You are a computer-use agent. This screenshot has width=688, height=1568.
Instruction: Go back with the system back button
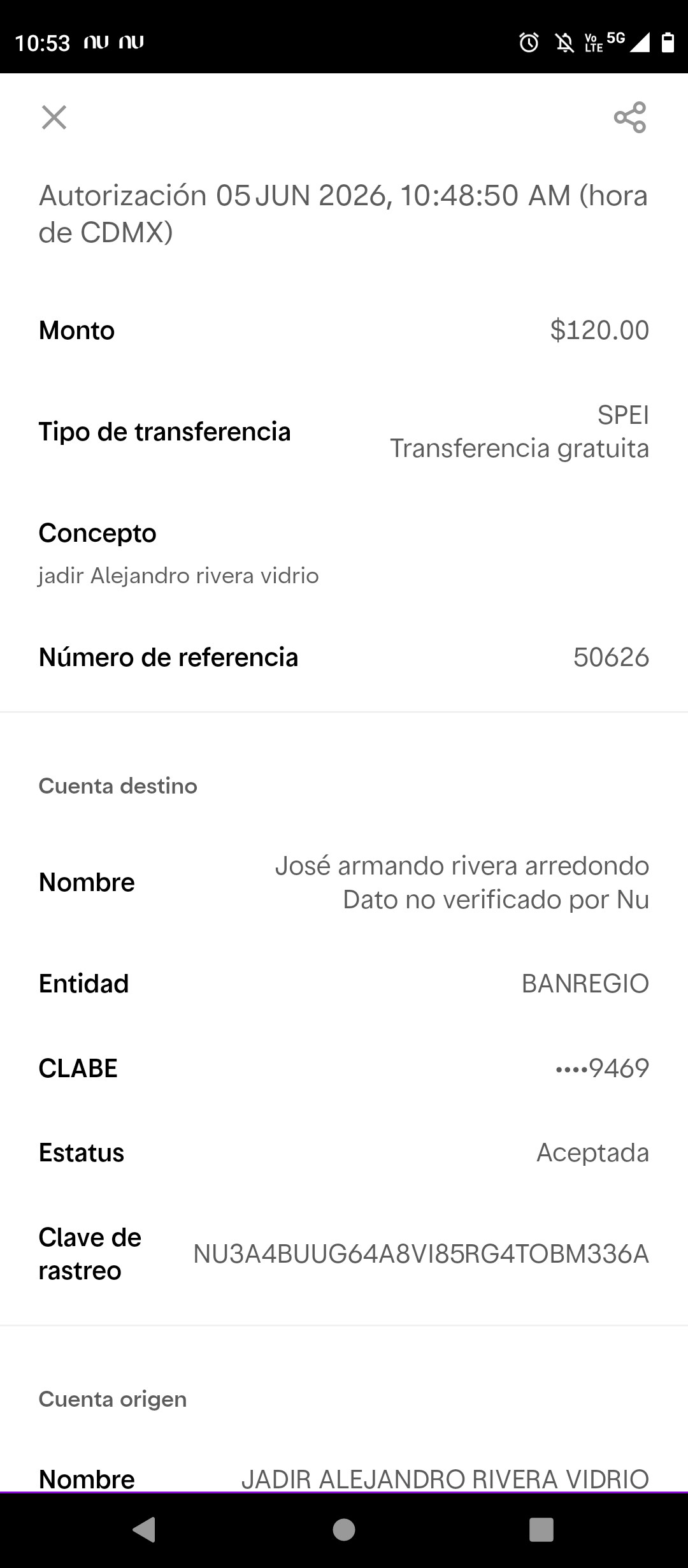pyautogui.click(x=145, y=1529)
